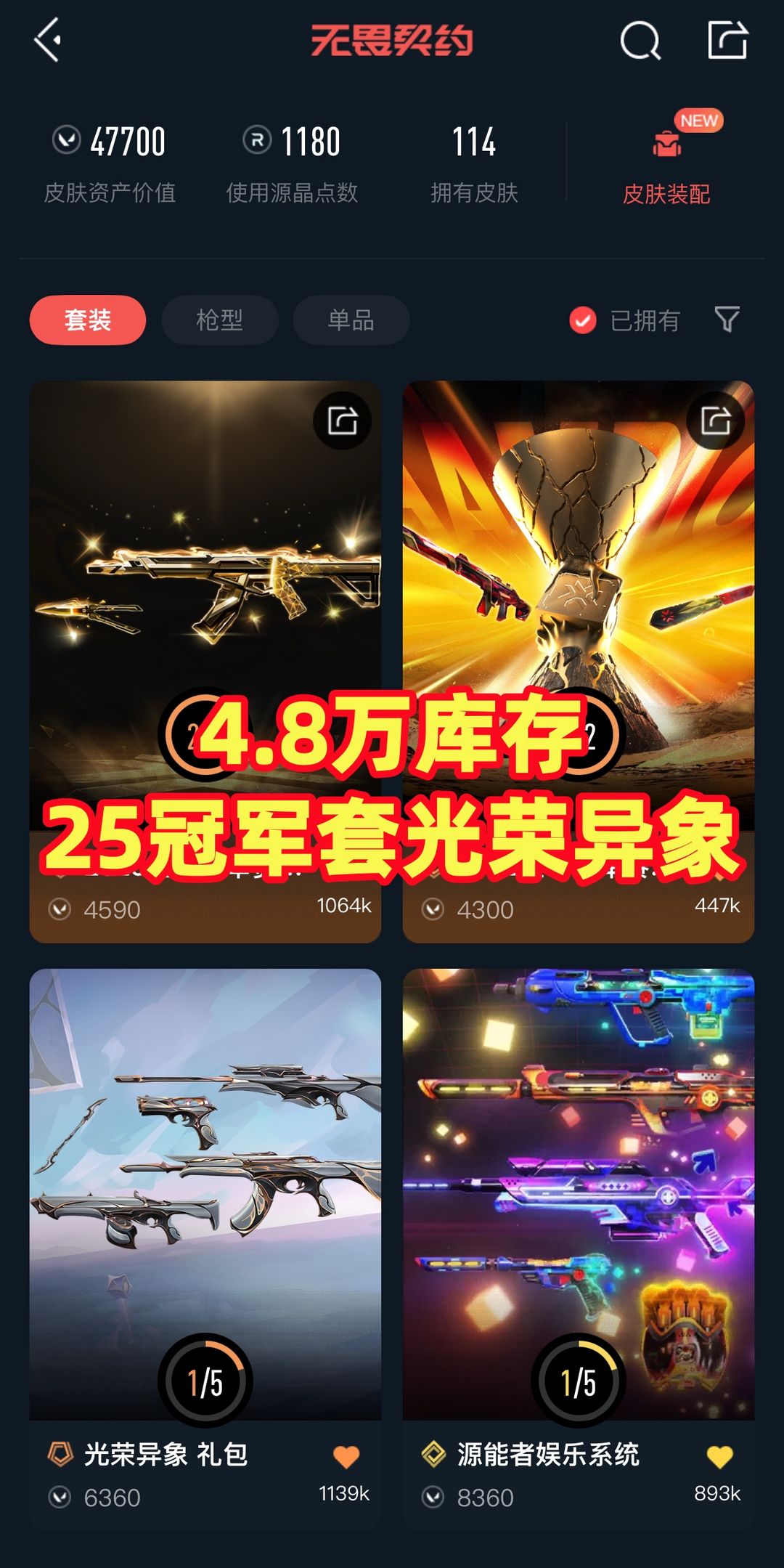Switch to the 单品 tab
The image size is (784, 1568).
coord(351,320)
